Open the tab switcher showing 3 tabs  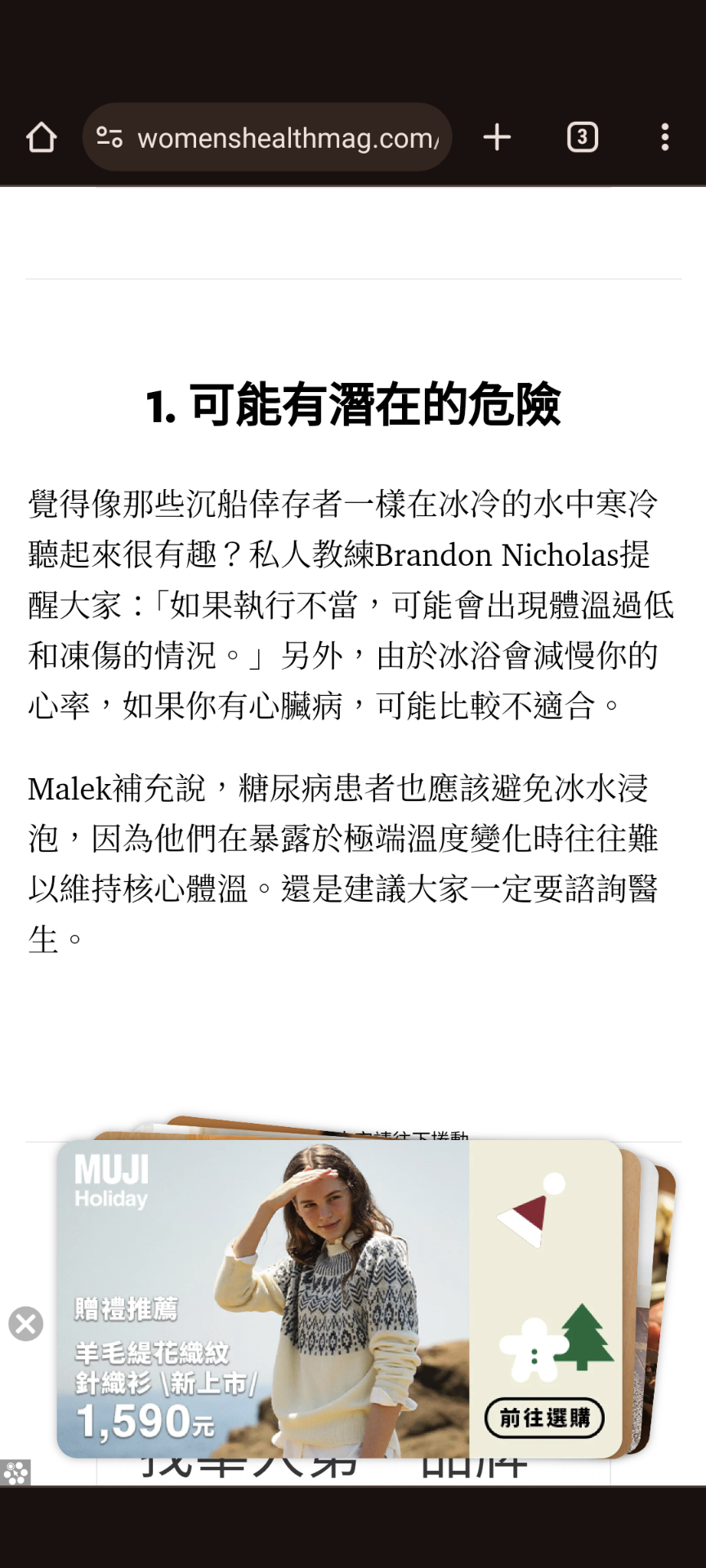(x=582, y=137)
